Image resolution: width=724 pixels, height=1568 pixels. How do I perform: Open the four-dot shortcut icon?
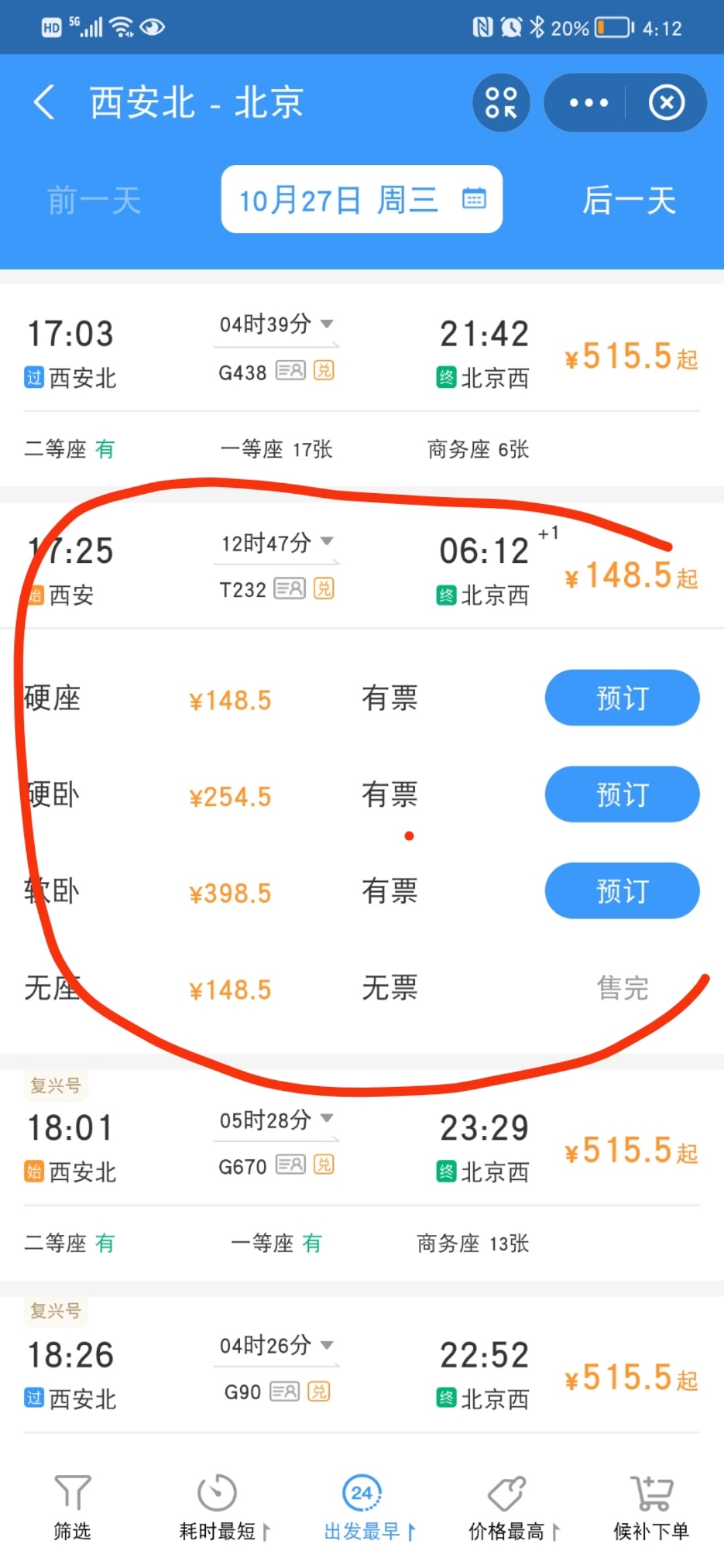501,103
